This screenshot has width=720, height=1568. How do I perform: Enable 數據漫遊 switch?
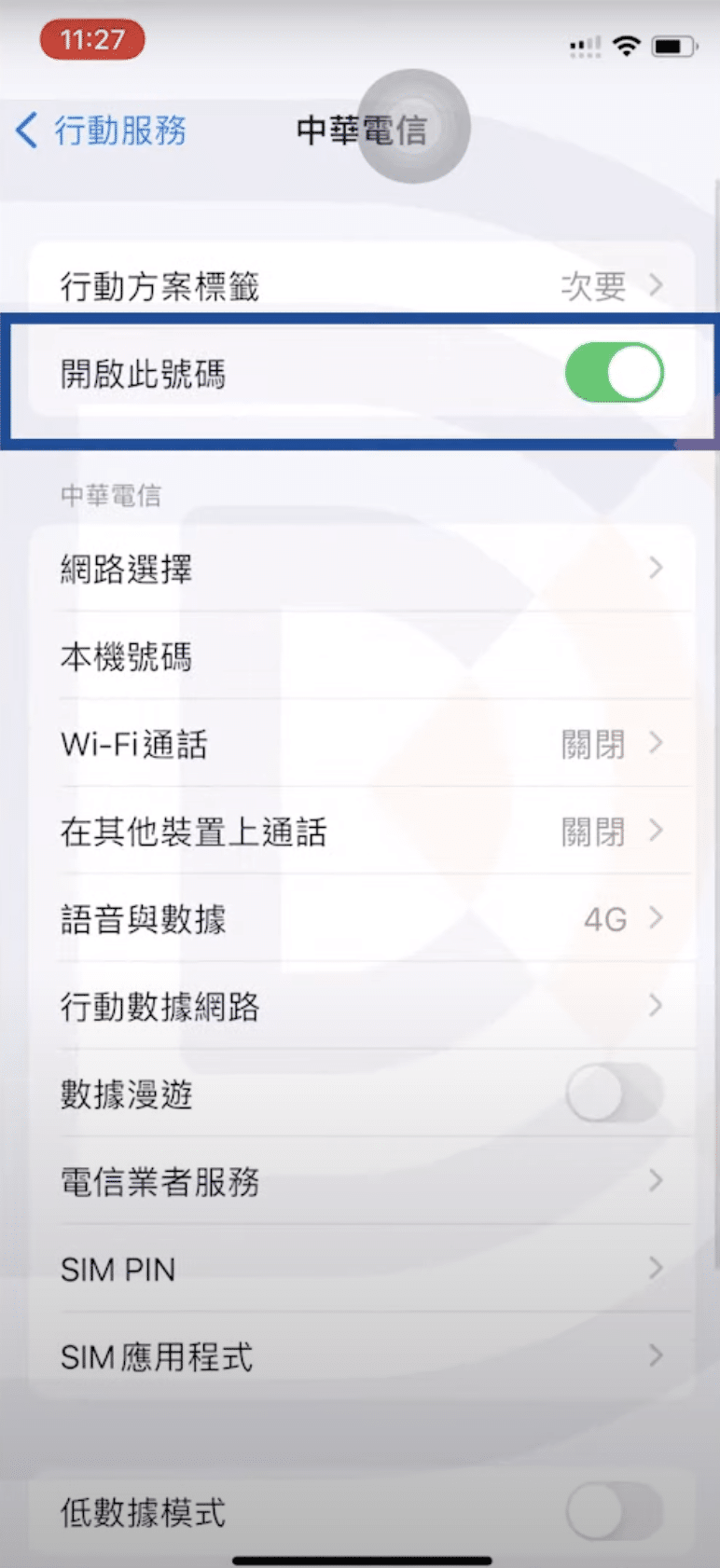coord(613,1093)
